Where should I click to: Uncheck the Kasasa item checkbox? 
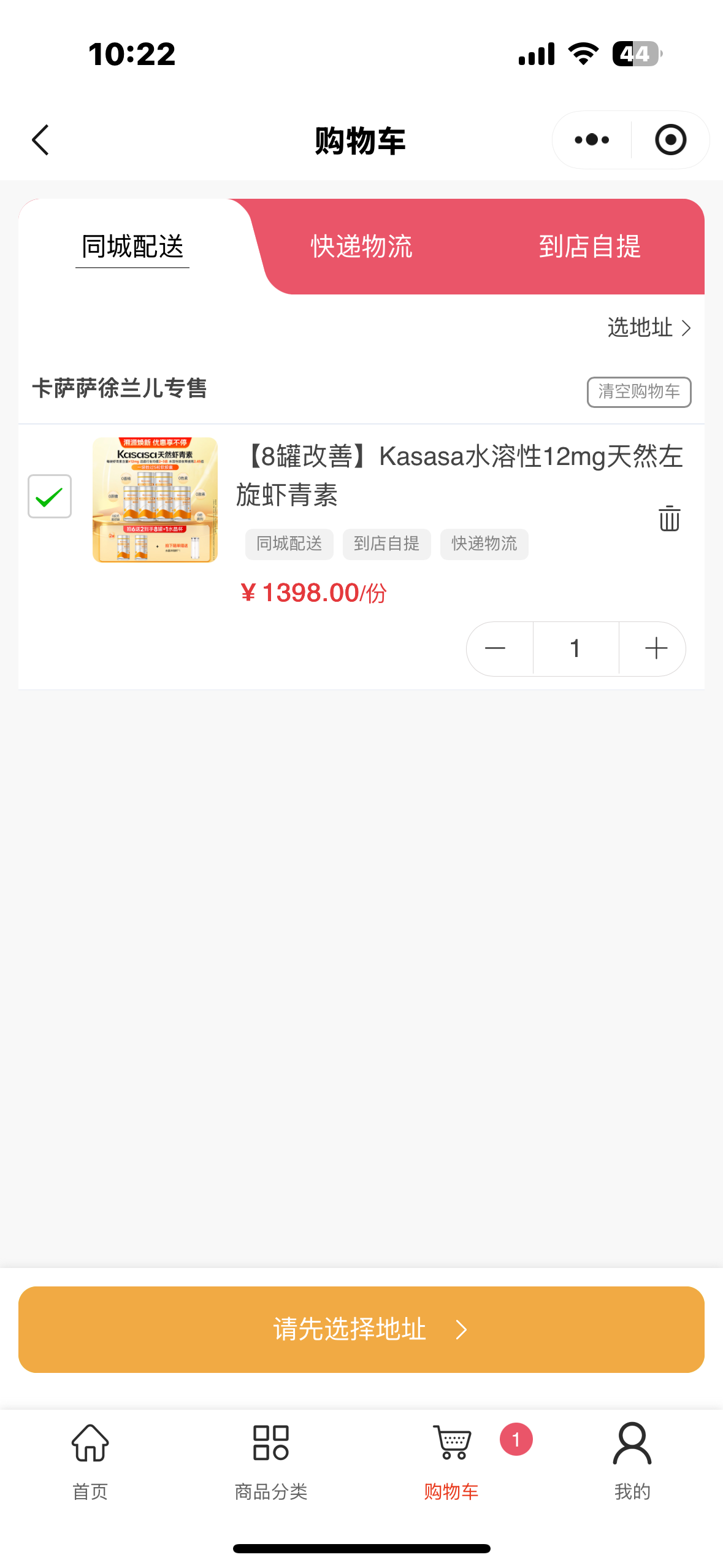[50, 496]
